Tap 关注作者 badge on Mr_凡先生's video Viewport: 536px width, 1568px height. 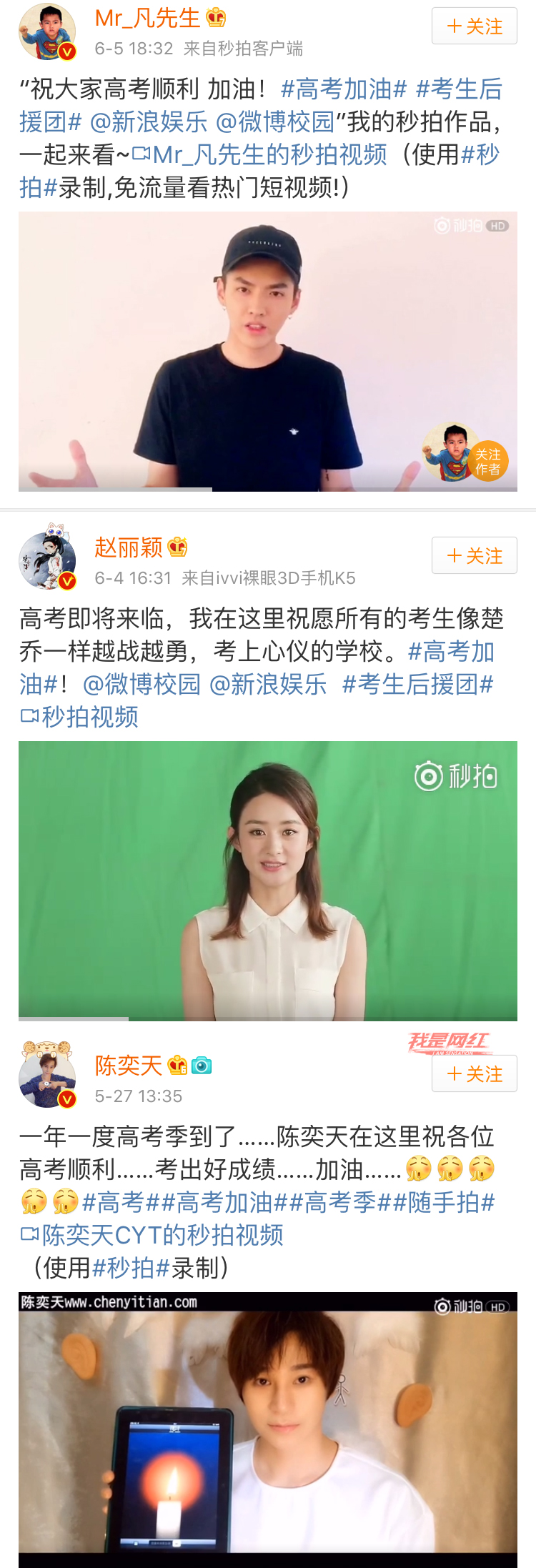(x=488, y=462)
